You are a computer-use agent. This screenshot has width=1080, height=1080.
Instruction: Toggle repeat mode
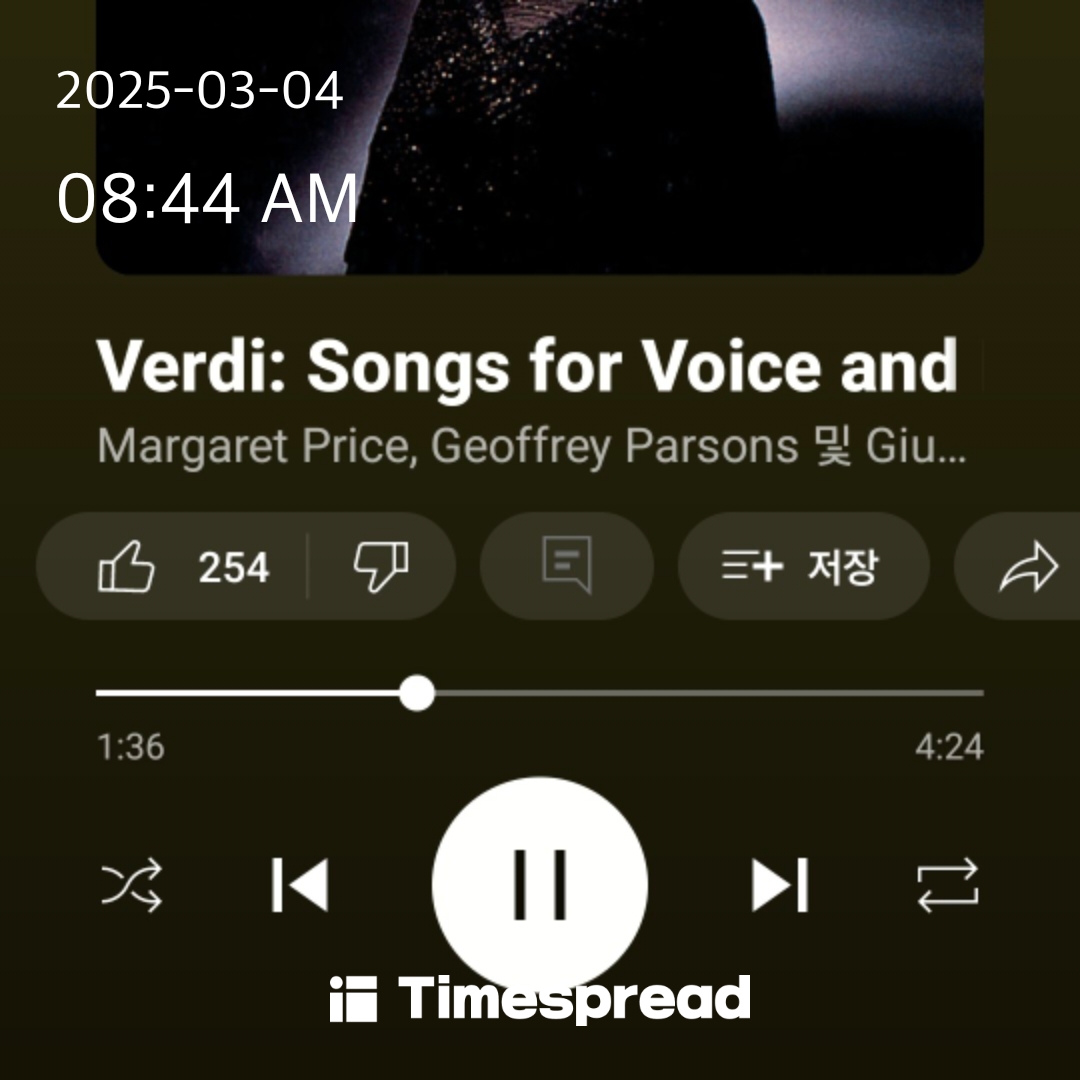(947, 886)
